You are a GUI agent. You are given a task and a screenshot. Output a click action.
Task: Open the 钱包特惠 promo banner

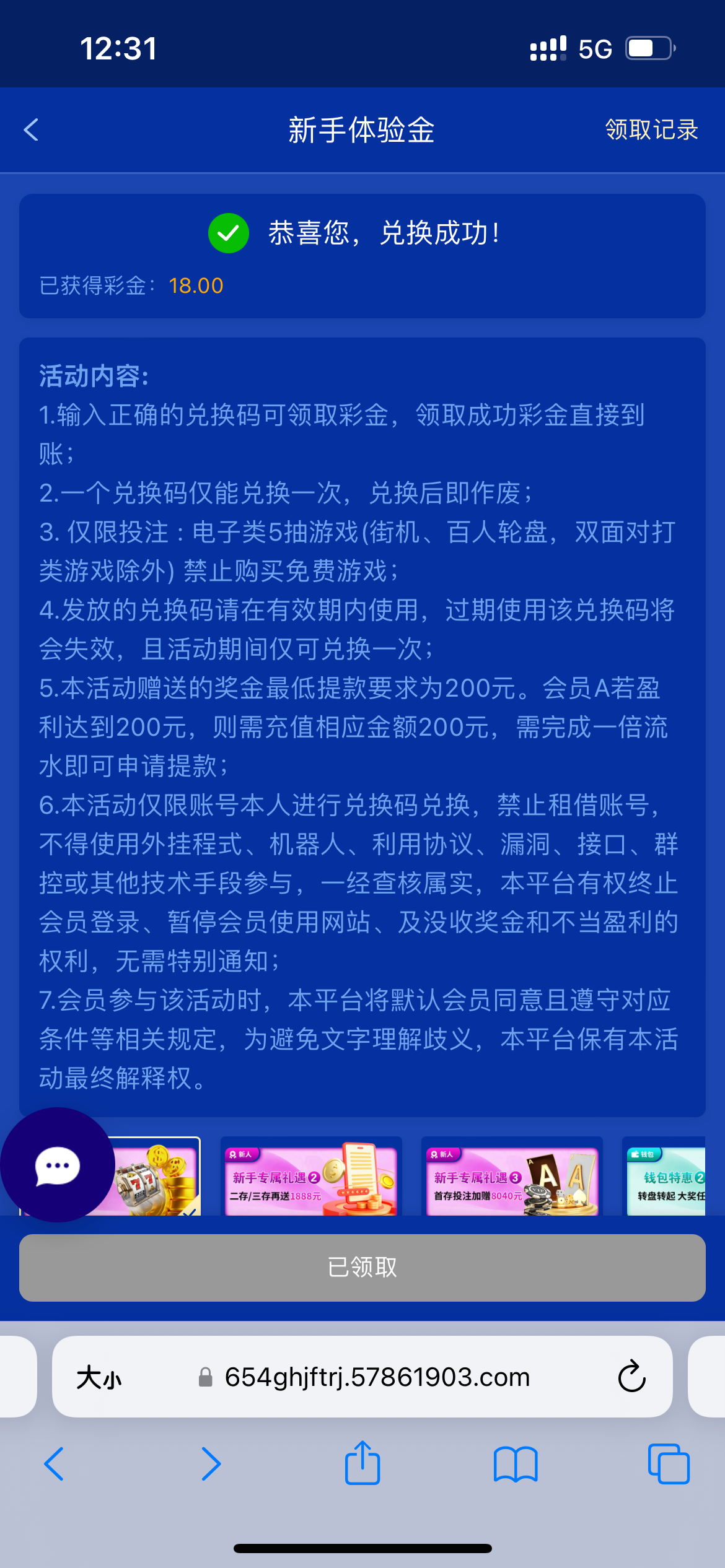(x=667, y=1178)
